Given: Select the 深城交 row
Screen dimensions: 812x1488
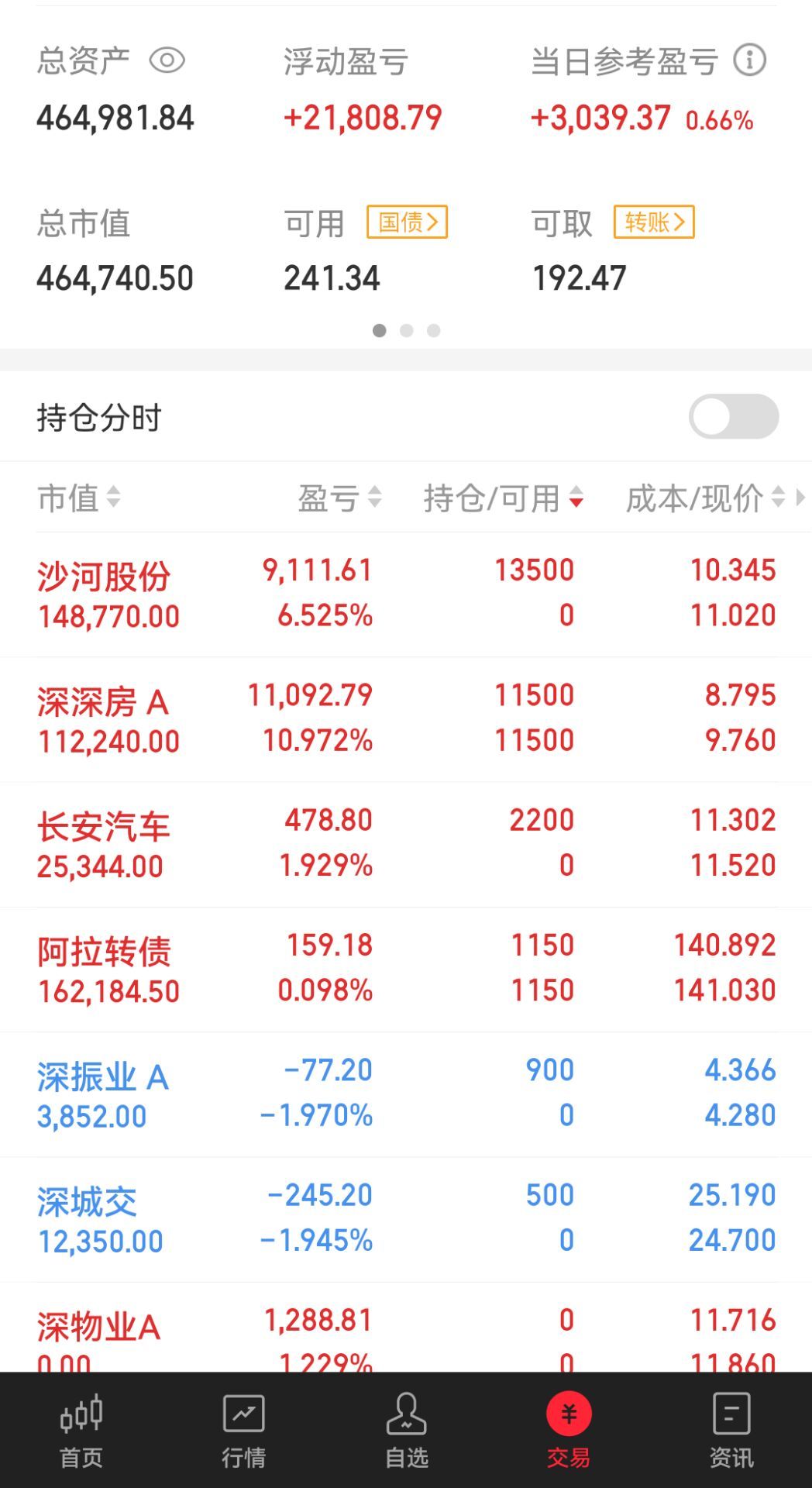Looking at the screenshot, I should point(406,1220).
